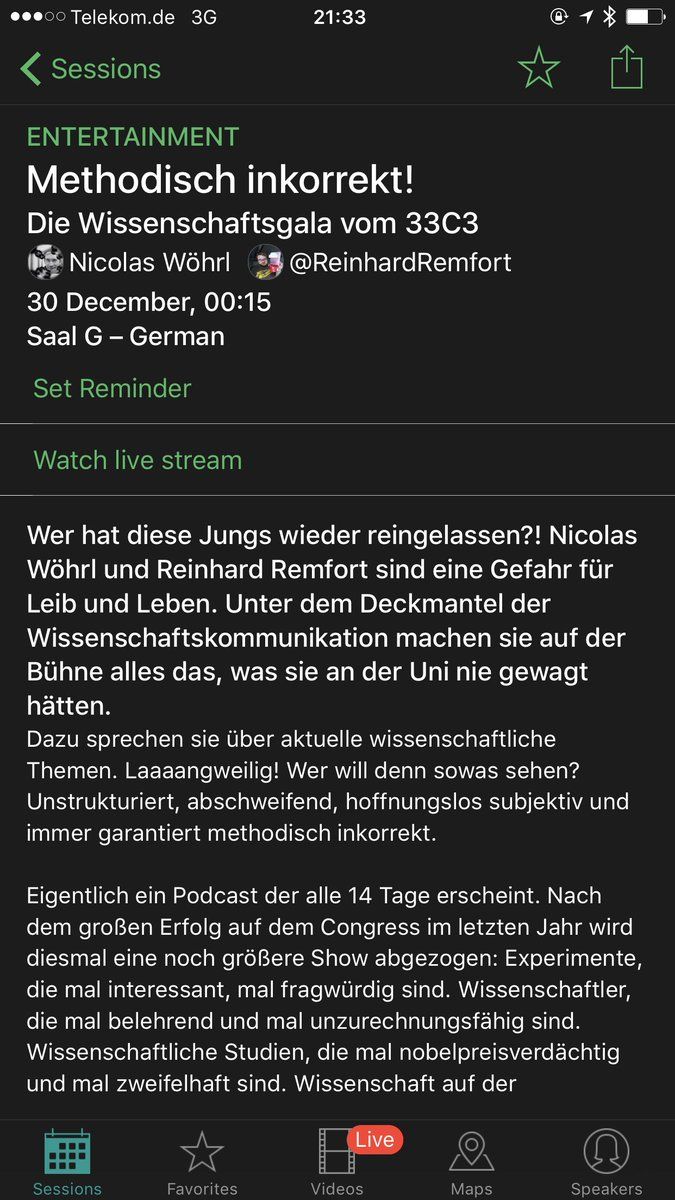Switch to the Sessions tab
675x1200 pixels.
[67, 1162]
